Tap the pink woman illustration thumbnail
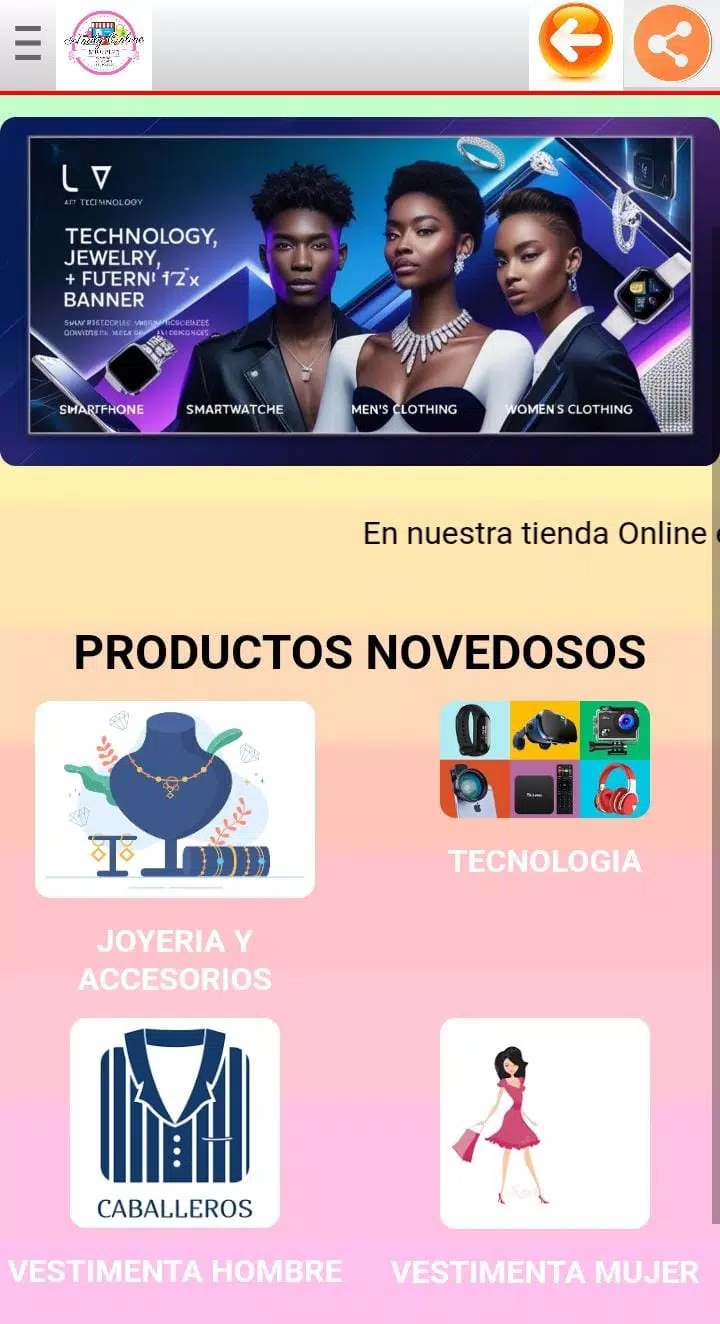The image size is (720, 1324). (545, 1121)
